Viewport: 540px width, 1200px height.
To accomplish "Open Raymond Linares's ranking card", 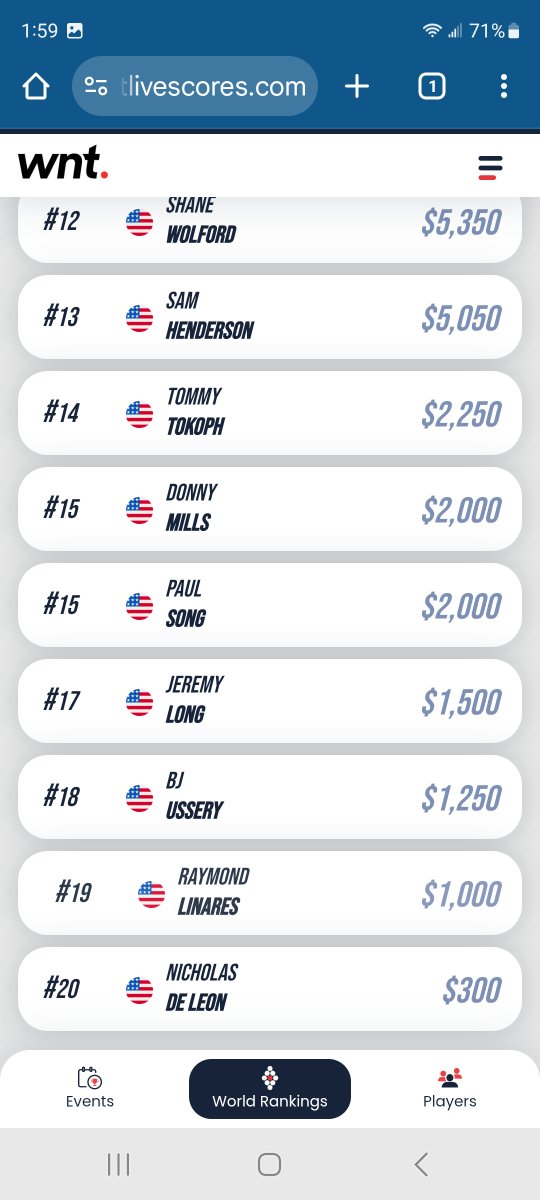I will pos(270,892).
